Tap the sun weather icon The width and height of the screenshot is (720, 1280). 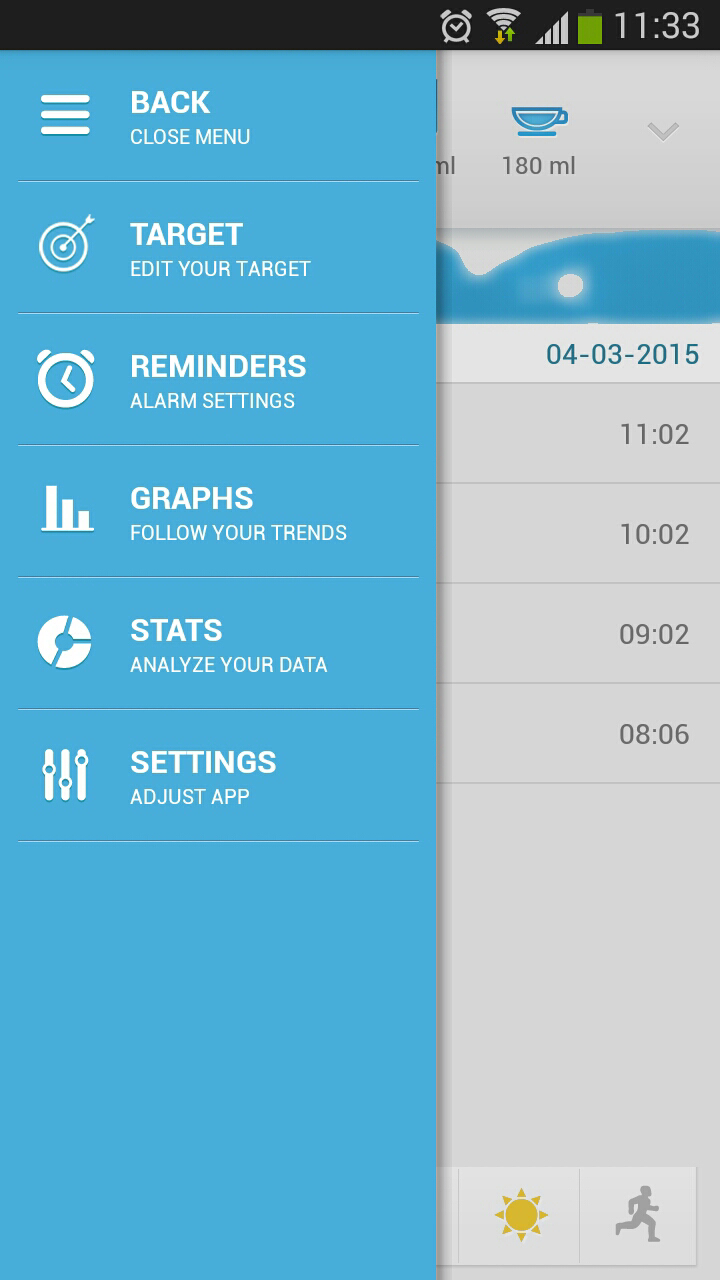click(x=520, y=1215)
